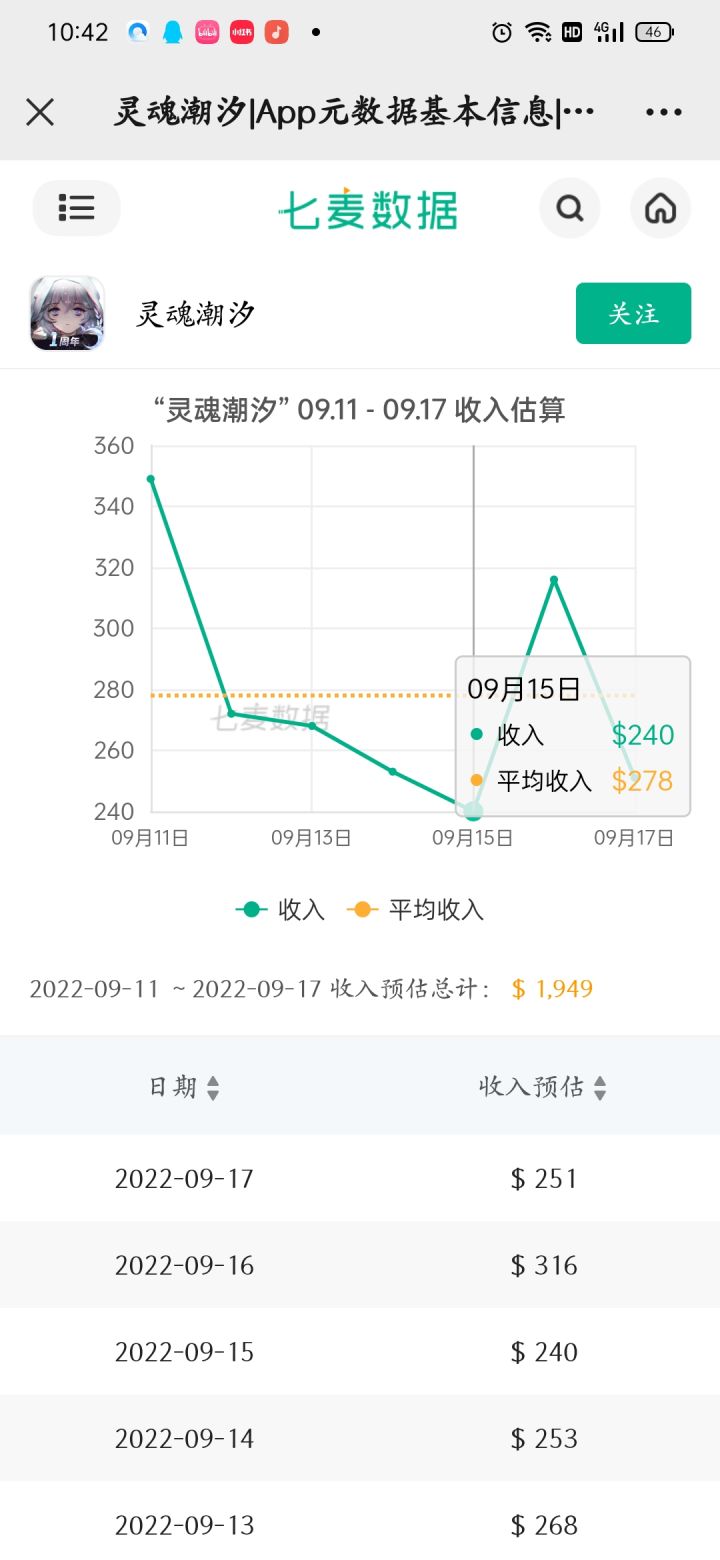720x1560 pixels.
Task: Open the list menu icon
Action: pyautogui.click(x=76, y=207)
